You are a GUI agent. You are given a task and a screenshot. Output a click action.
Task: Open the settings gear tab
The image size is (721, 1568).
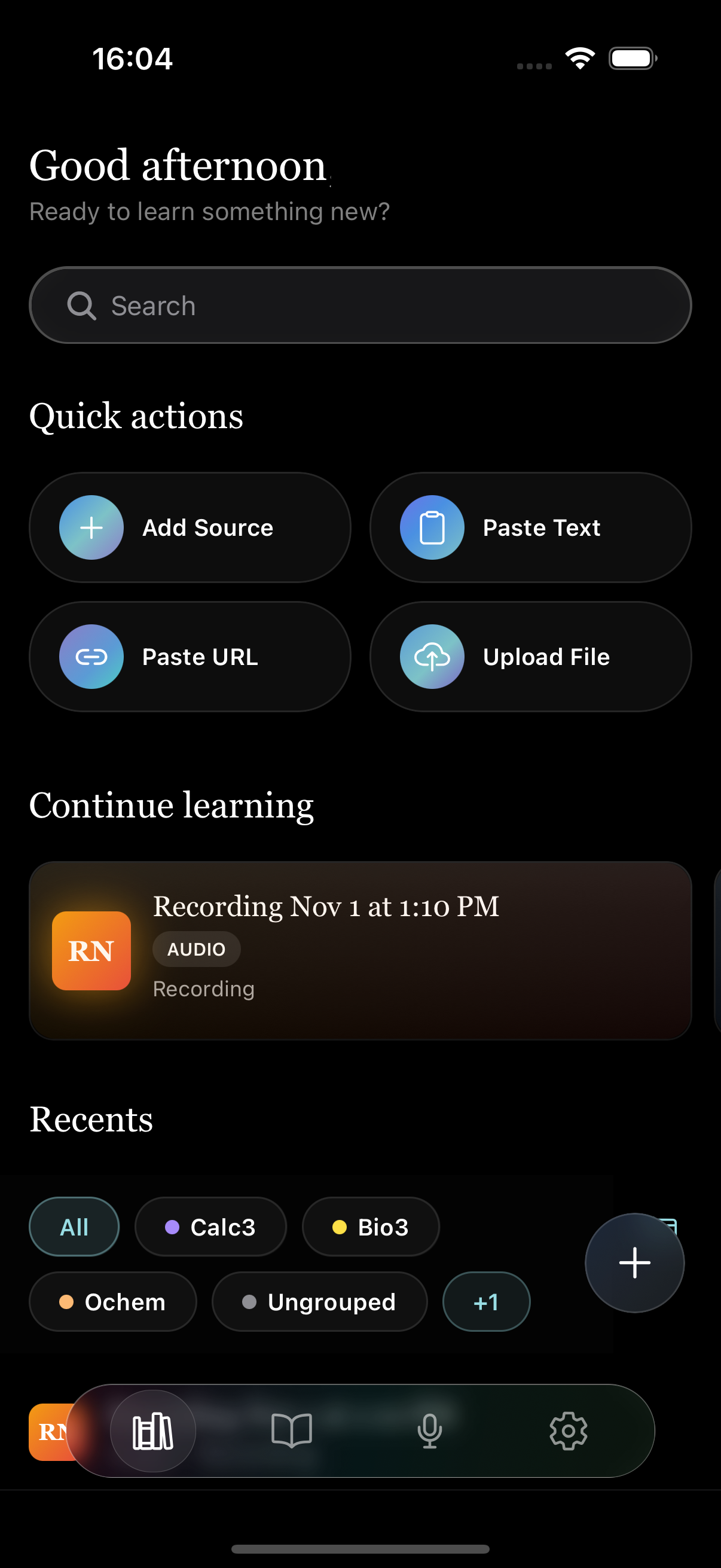click(x=568, y=1430)
